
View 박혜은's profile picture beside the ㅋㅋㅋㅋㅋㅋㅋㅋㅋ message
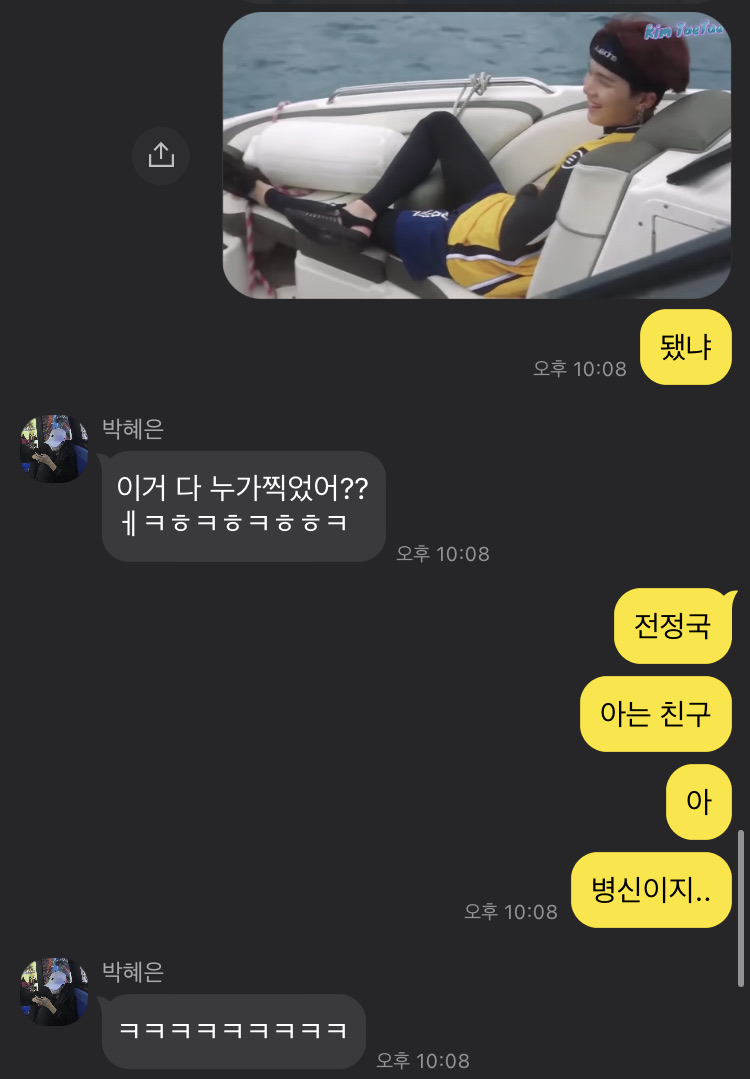[x=54, y=991]
